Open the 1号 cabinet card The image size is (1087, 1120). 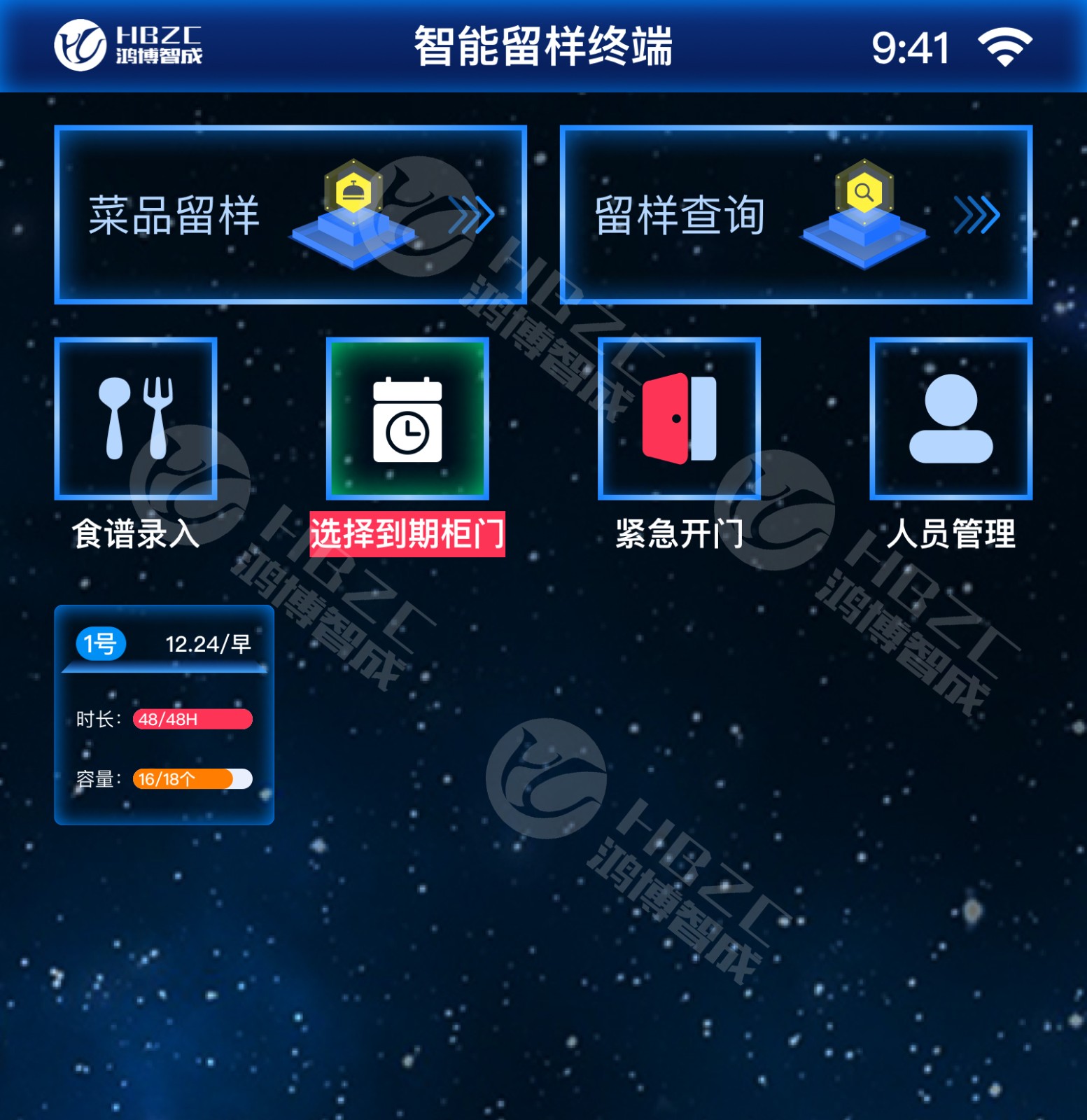pyautogui.click(x=164, y=715)
